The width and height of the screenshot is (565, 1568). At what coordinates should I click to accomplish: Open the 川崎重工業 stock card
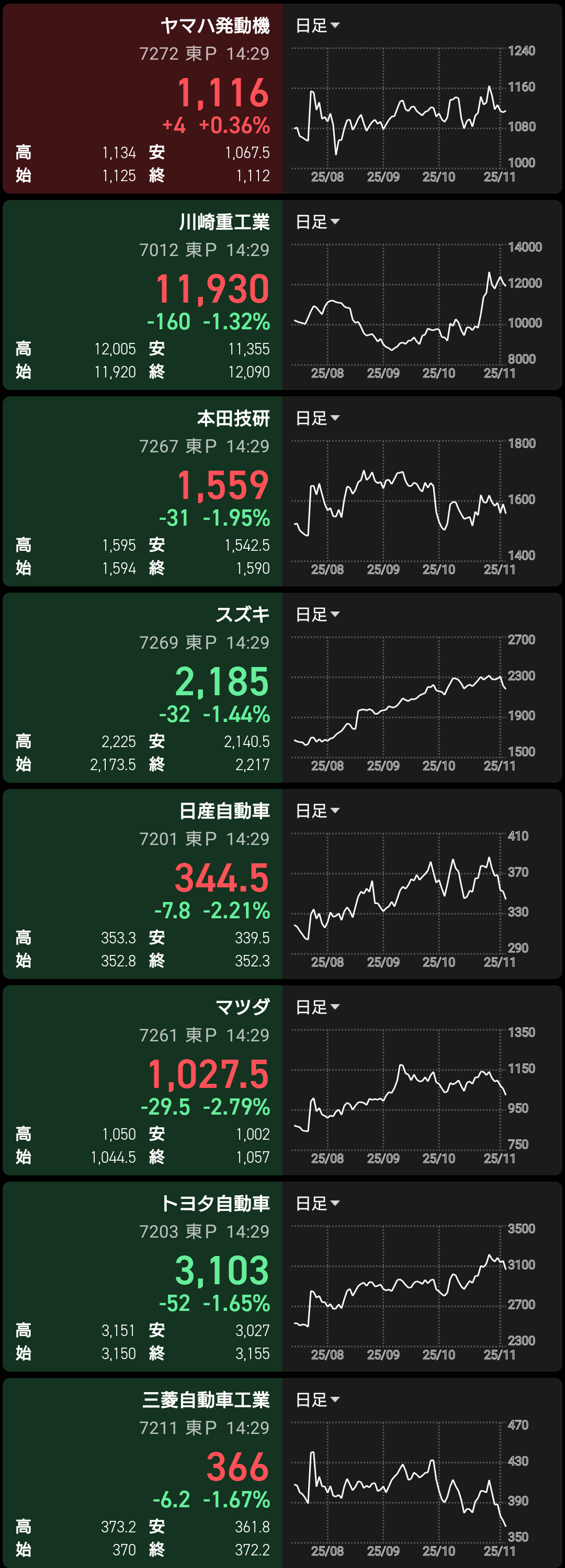142,295
